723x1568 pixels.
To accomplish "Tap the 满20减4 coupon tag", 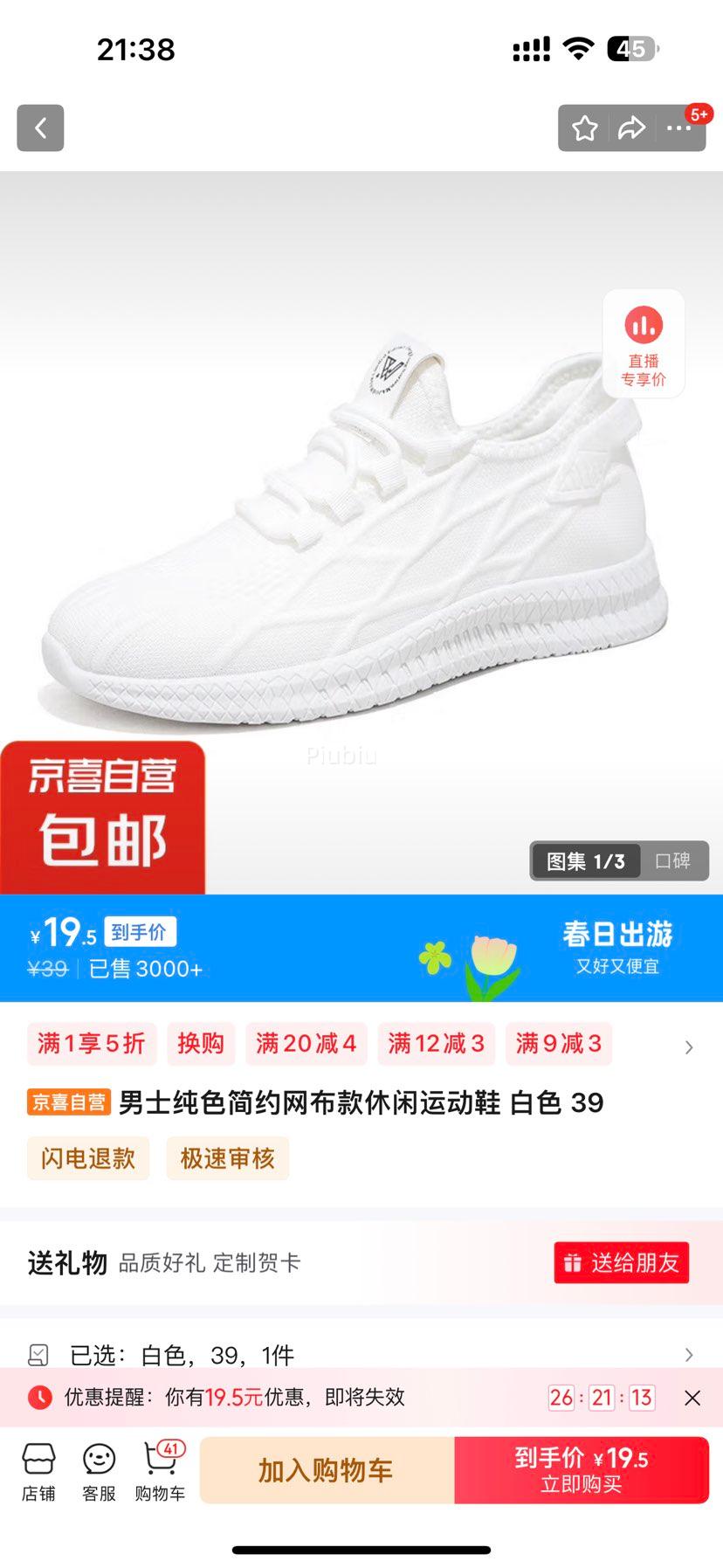I will click(306, 1044).
